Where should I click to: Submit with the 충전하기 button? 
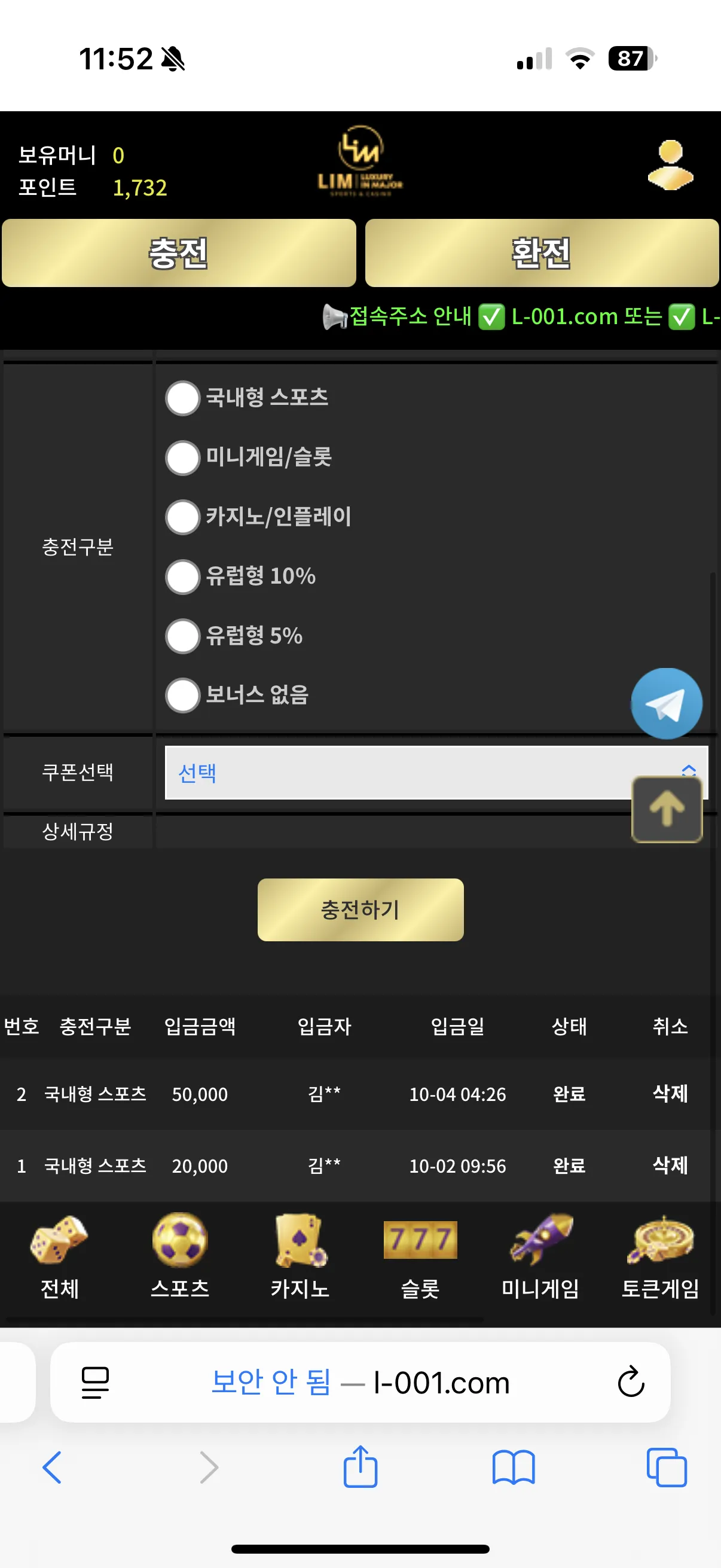point(360,910)
